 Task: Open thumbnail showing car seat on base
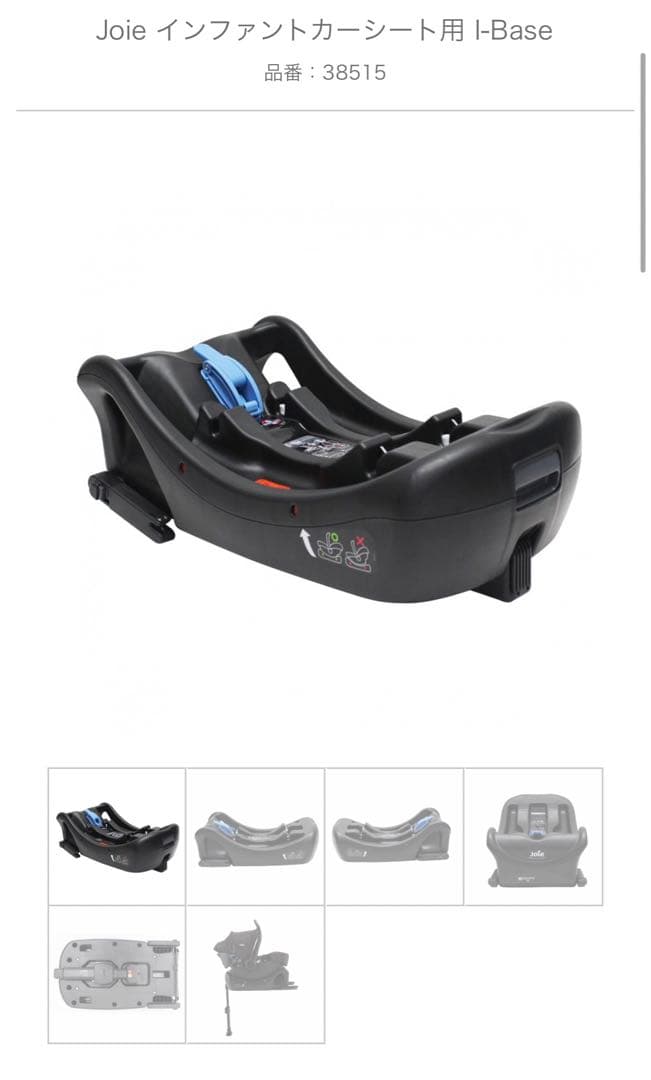point(255,974)
